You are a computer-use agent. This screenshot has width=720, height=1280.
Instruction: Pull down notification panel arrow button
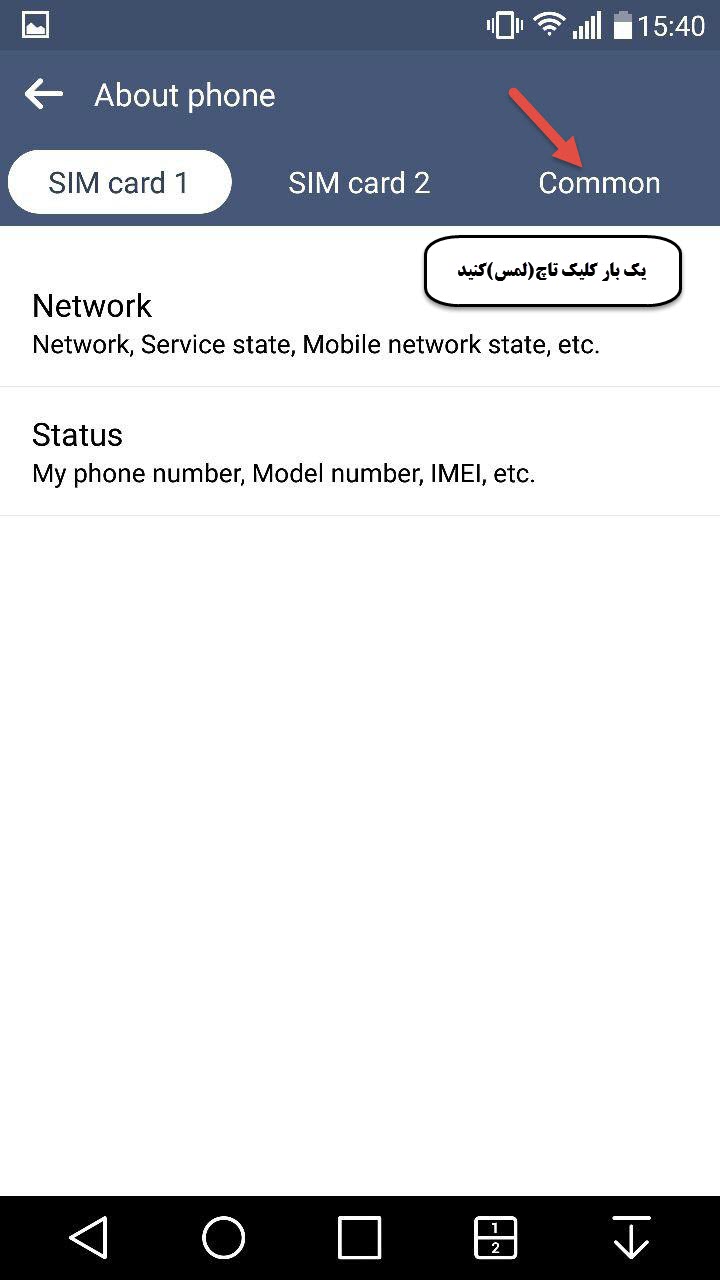(631, 1238)
